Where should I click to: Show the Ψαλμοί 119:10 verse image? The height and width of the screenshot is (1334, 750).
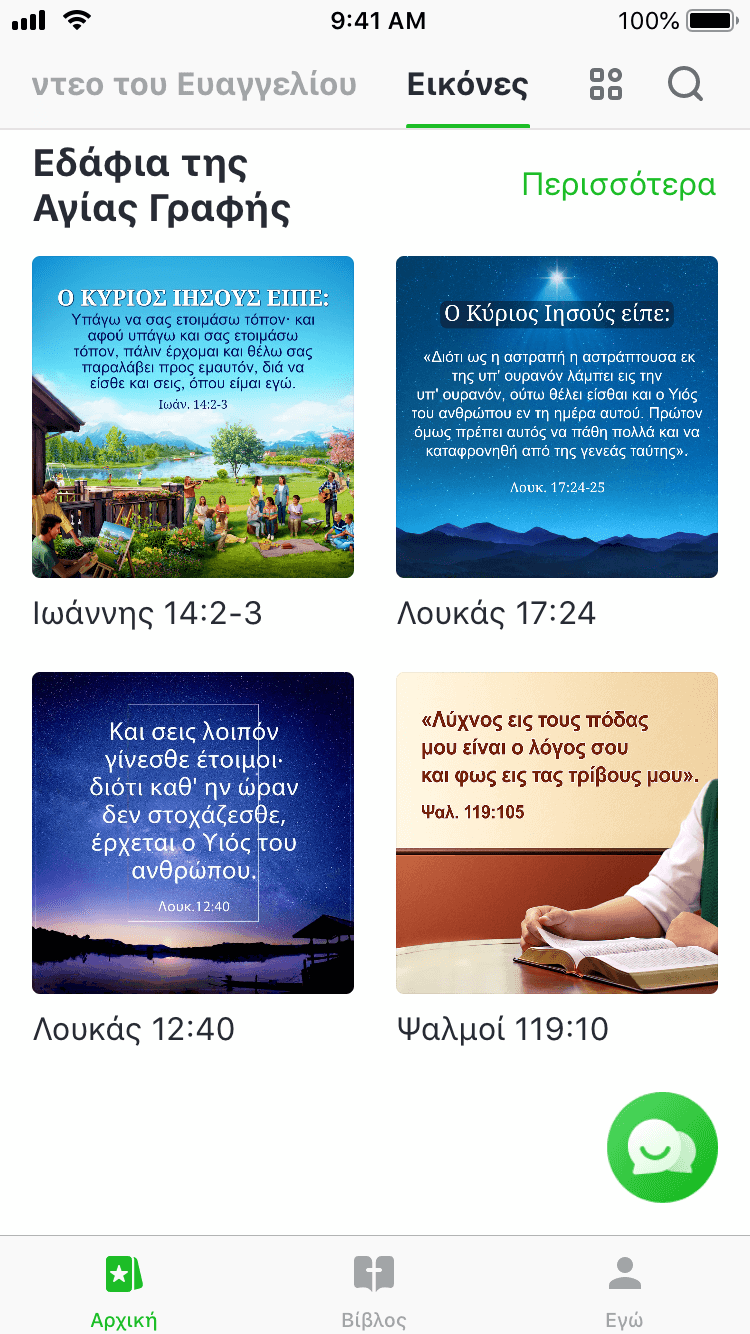pos(557,833)
